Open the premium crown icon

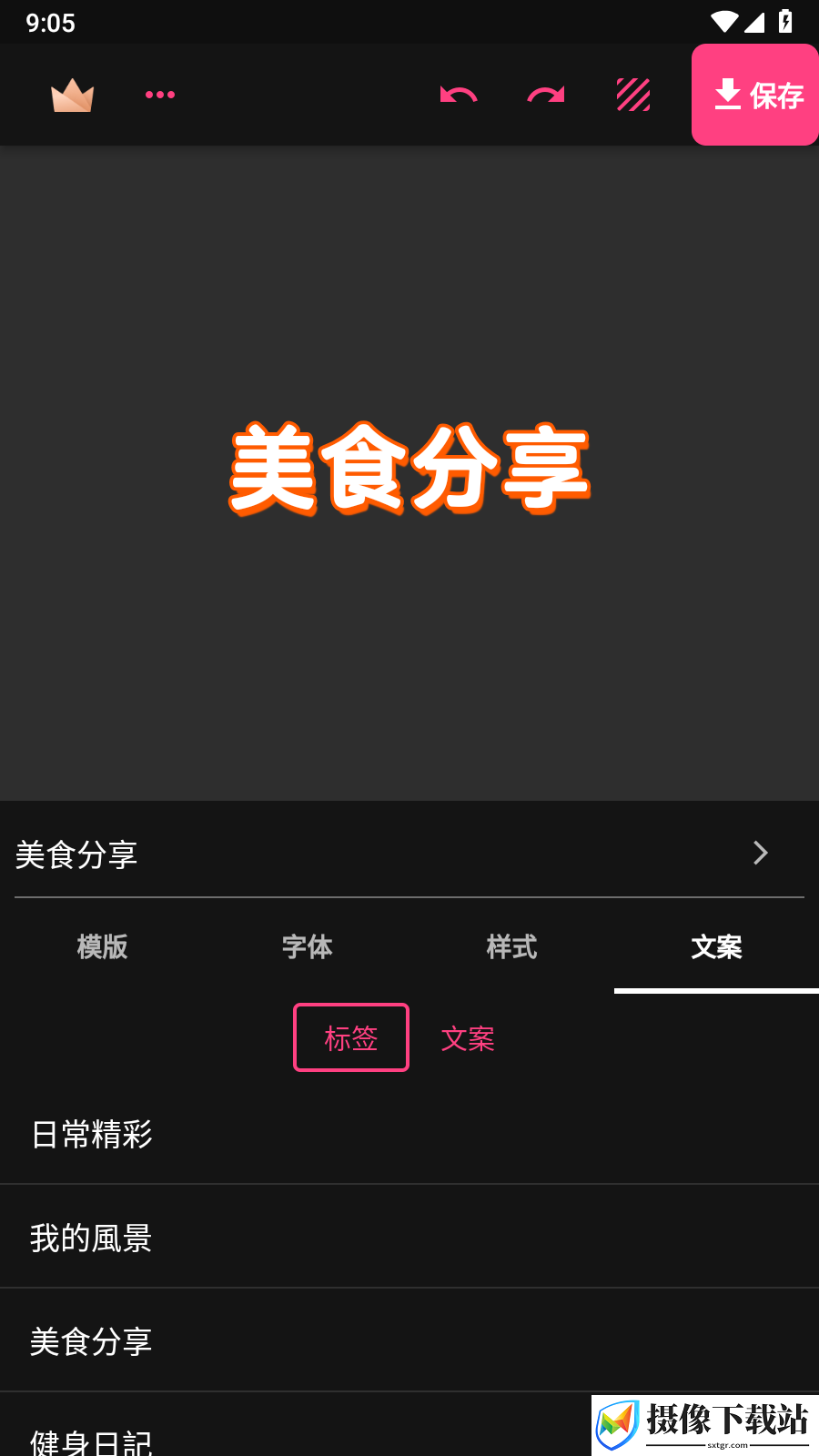[73, 96]
